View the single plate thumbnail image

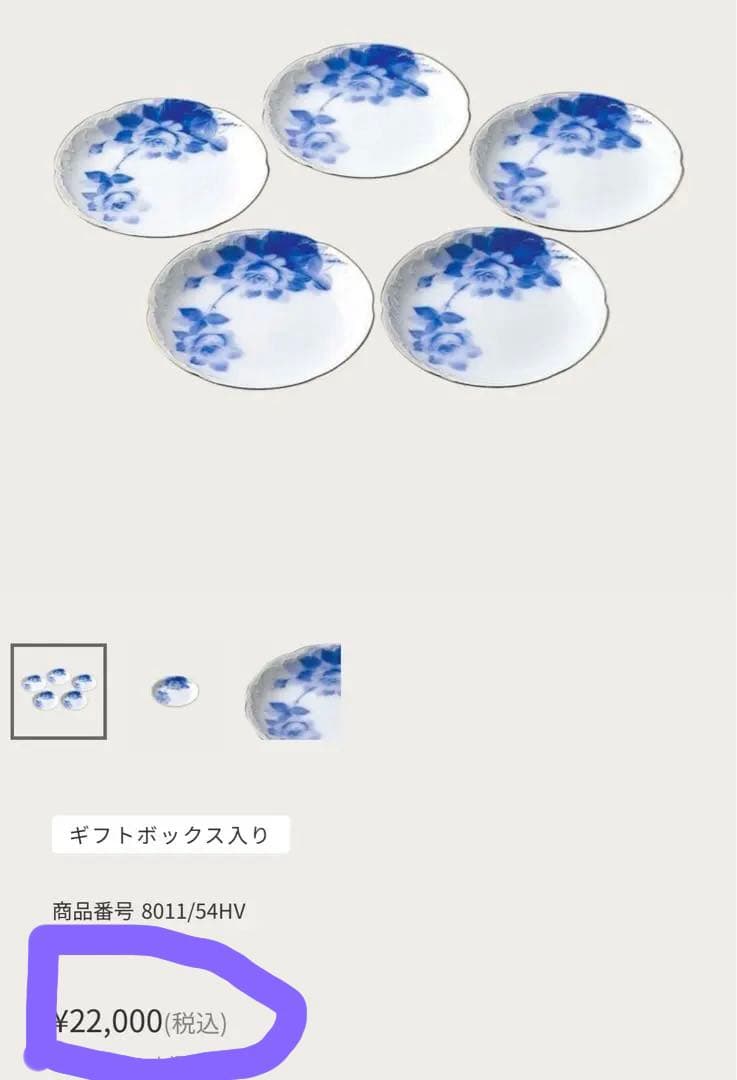[175, 691]
